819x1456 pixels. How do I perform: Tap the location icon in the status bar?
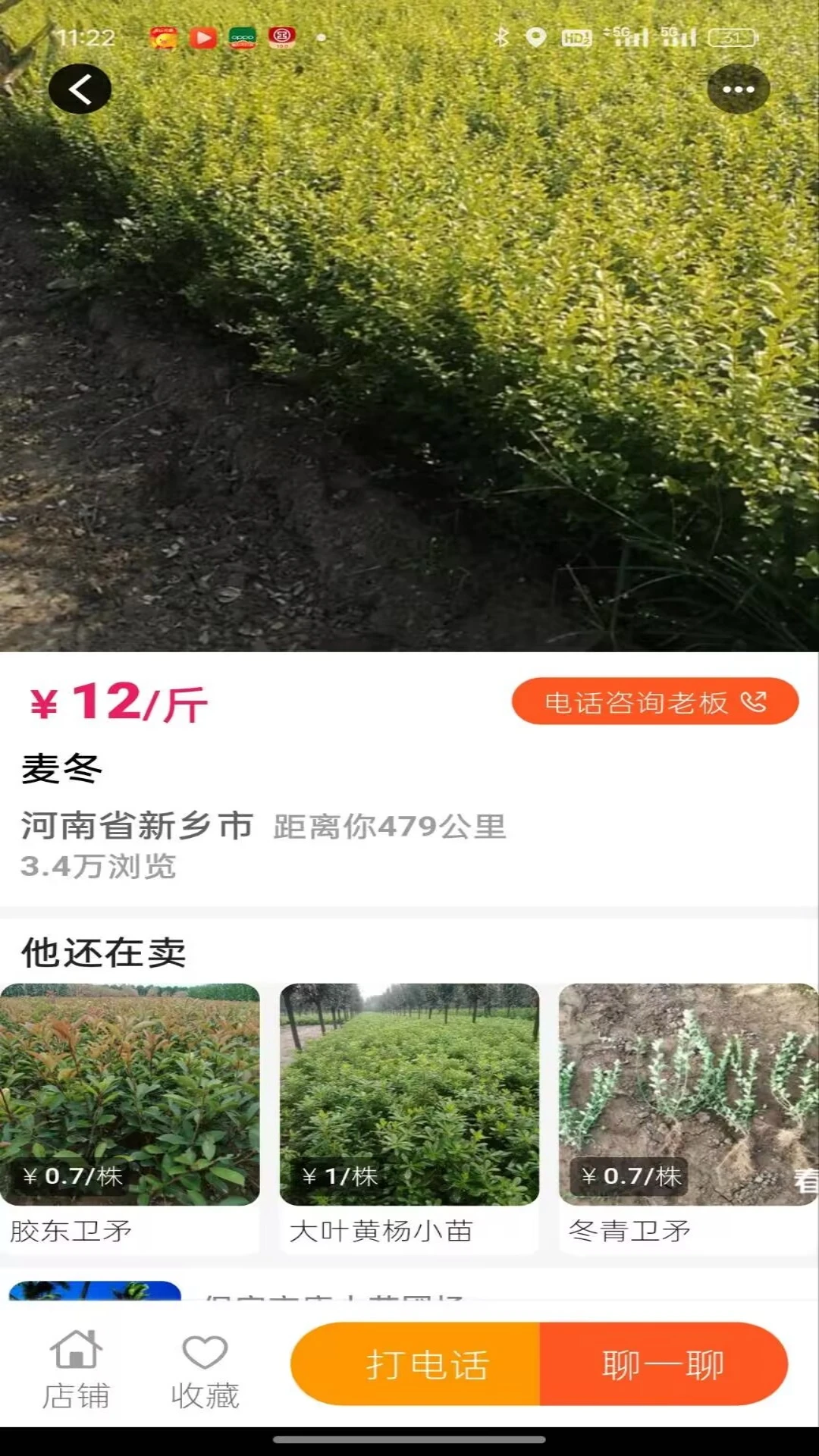pyautogui.click(x=537, y=35)
